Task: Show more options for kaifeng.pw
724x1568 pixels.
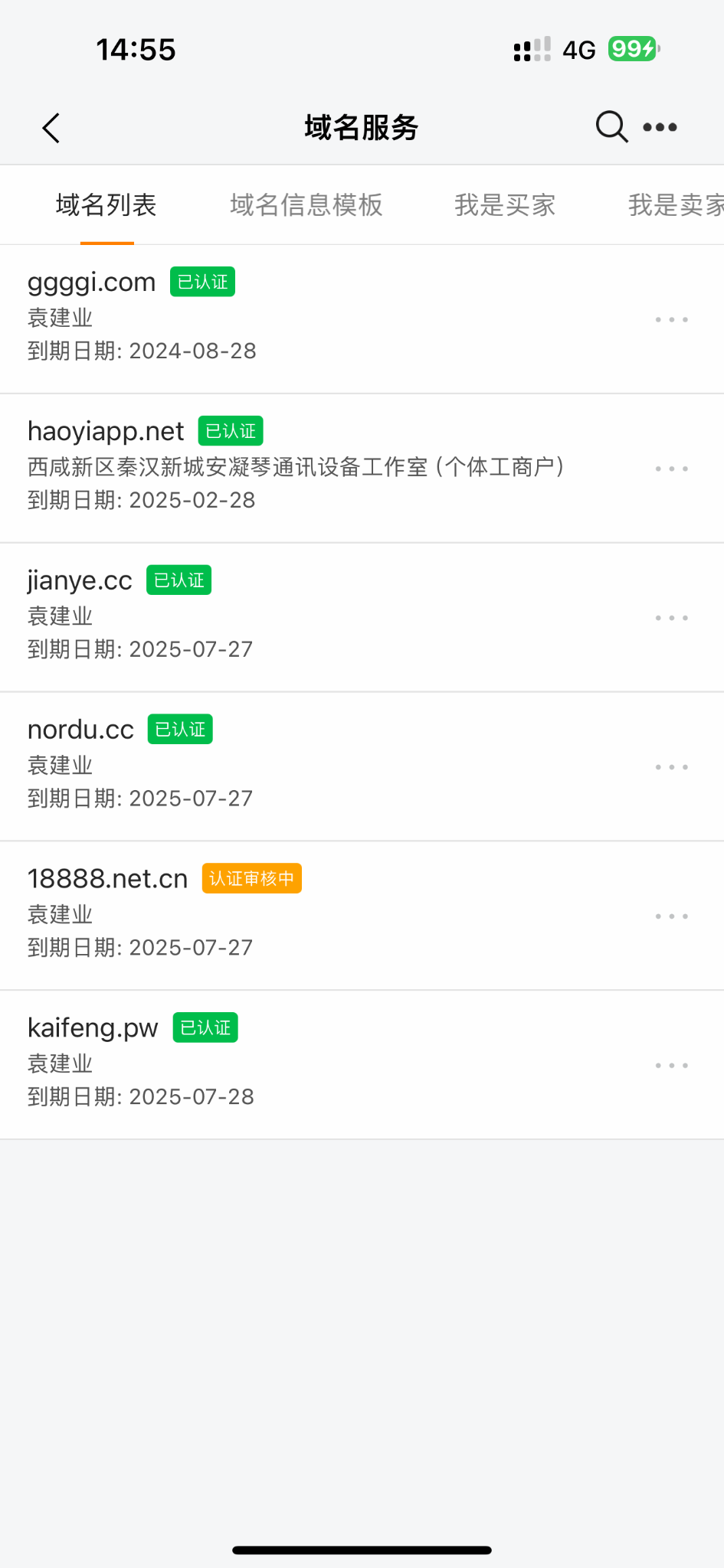Action: click(x=671, y=1066)
